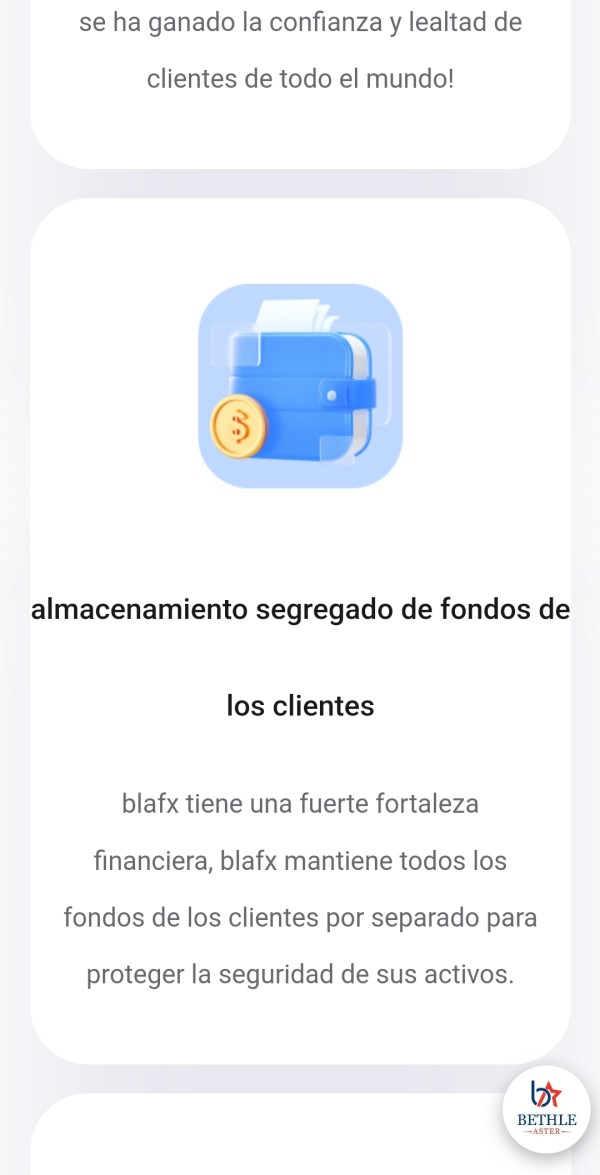Open the Bethle Aster floating button
Viewport: 600px width, 1175px height.
pos(546,1110)
